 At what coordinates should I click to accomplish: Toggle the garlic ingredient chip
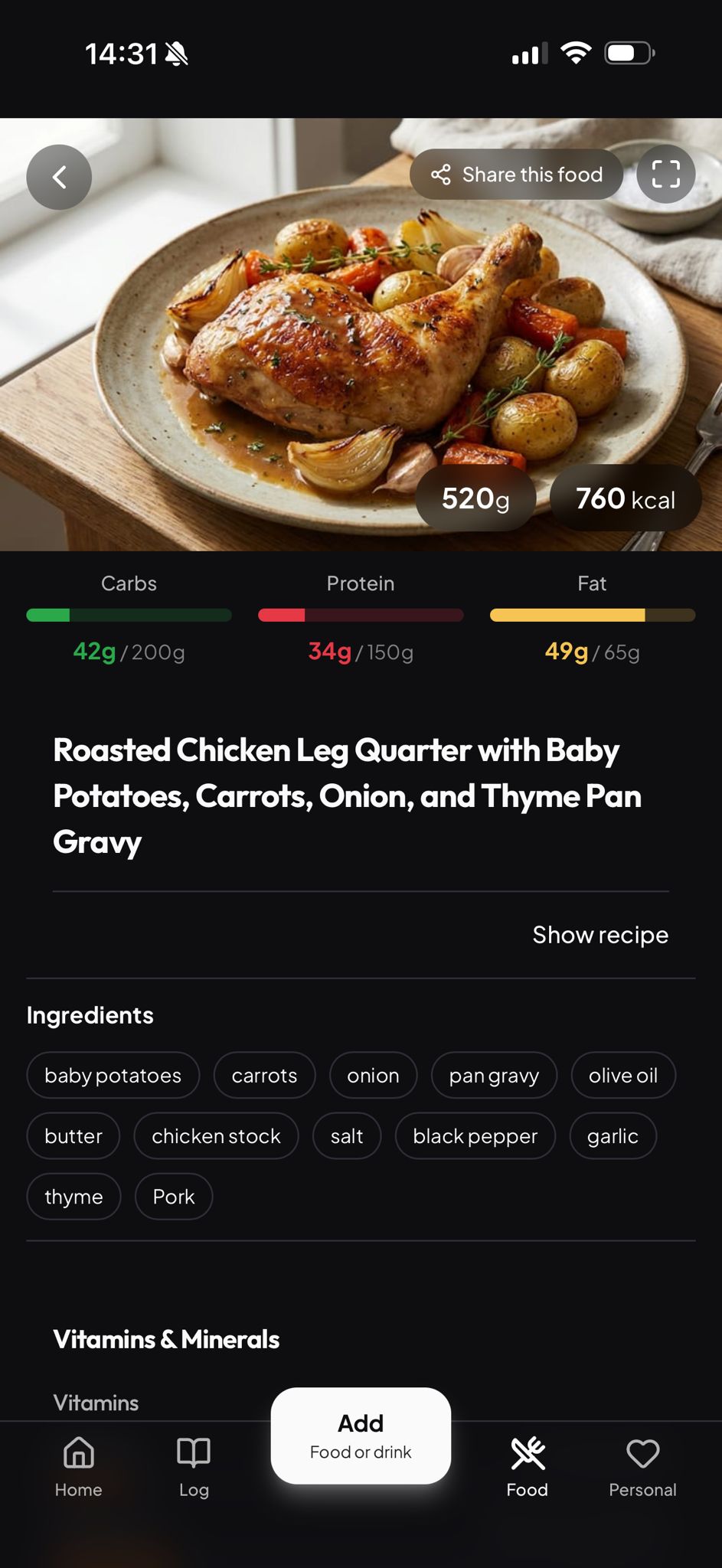(613, 1135)
